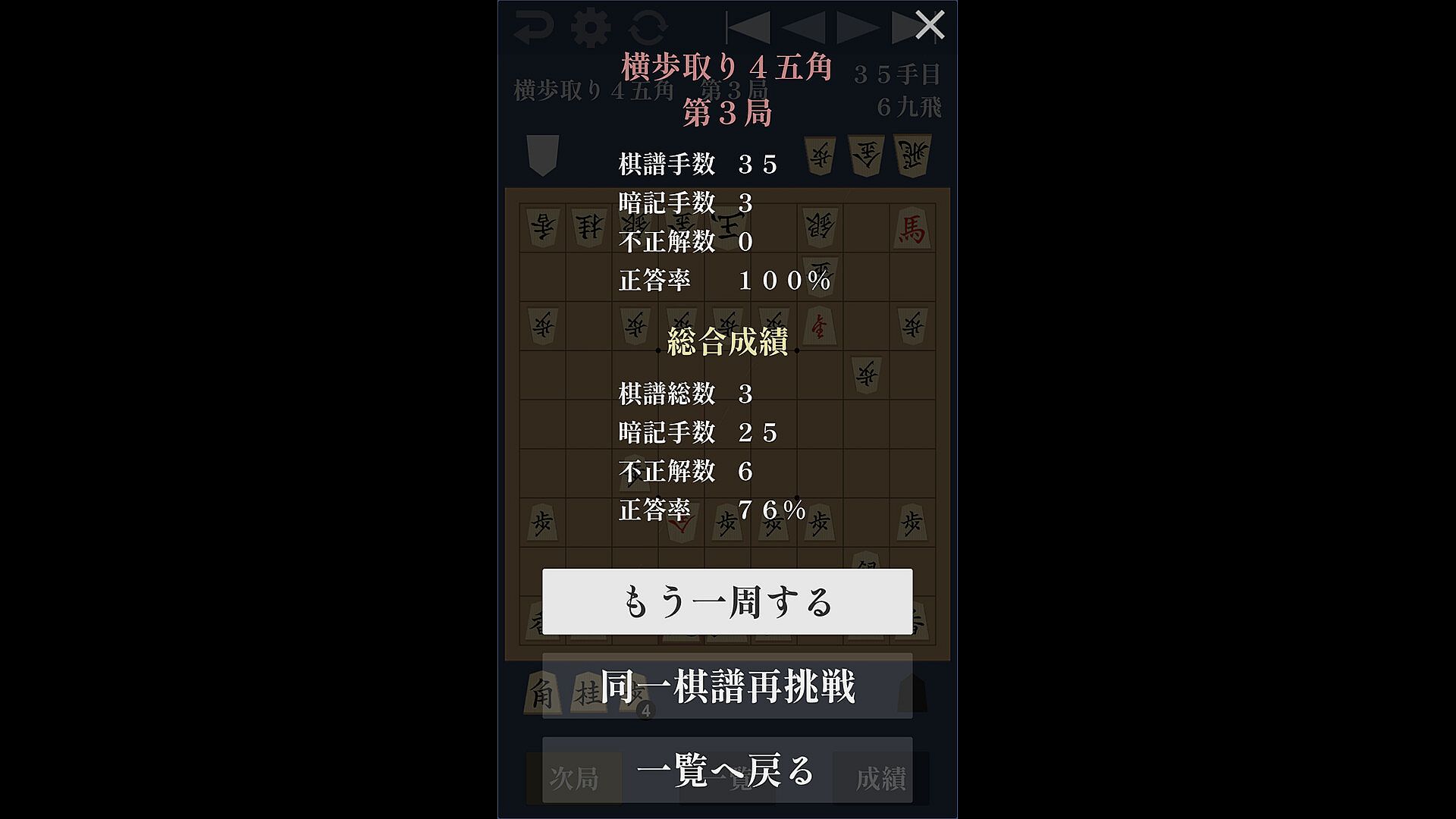
Task: Return to the list with 一覧へ戻る
Action: [x=727, y=770]
